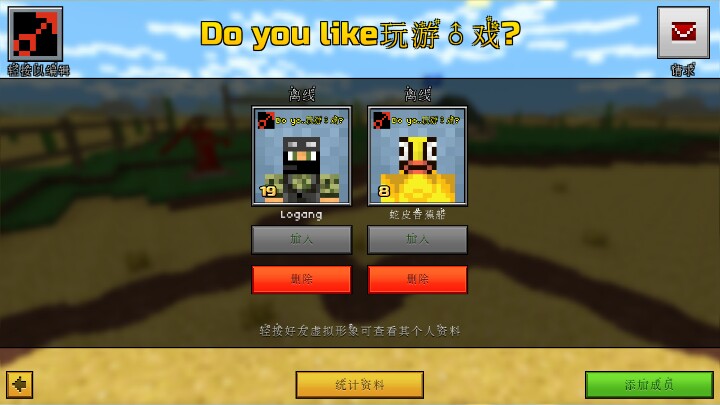Open the 统计资料 statistics button

(359, 384)
